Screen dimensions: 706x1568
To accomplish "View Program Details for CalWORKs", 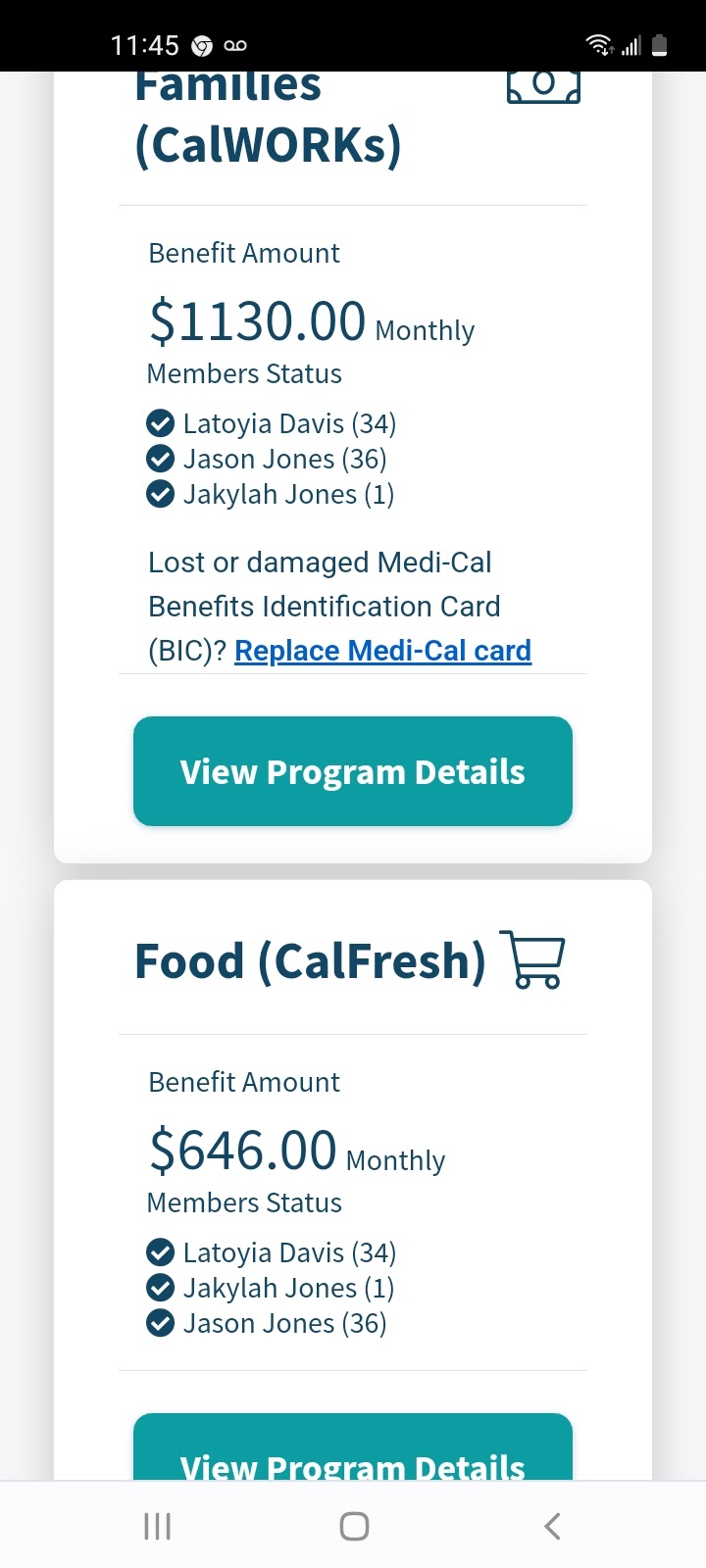I will click(353, 771).
